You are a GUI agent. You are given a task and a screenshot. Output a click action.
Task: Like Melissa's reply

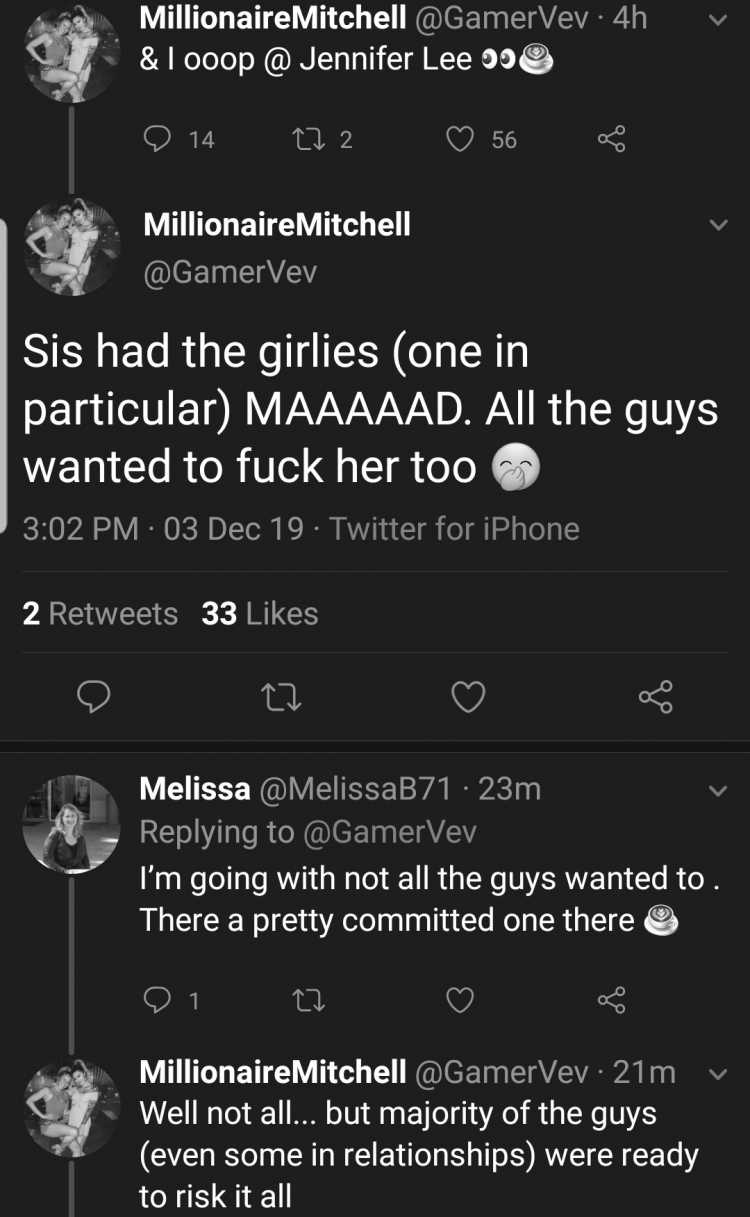point(459,999)
